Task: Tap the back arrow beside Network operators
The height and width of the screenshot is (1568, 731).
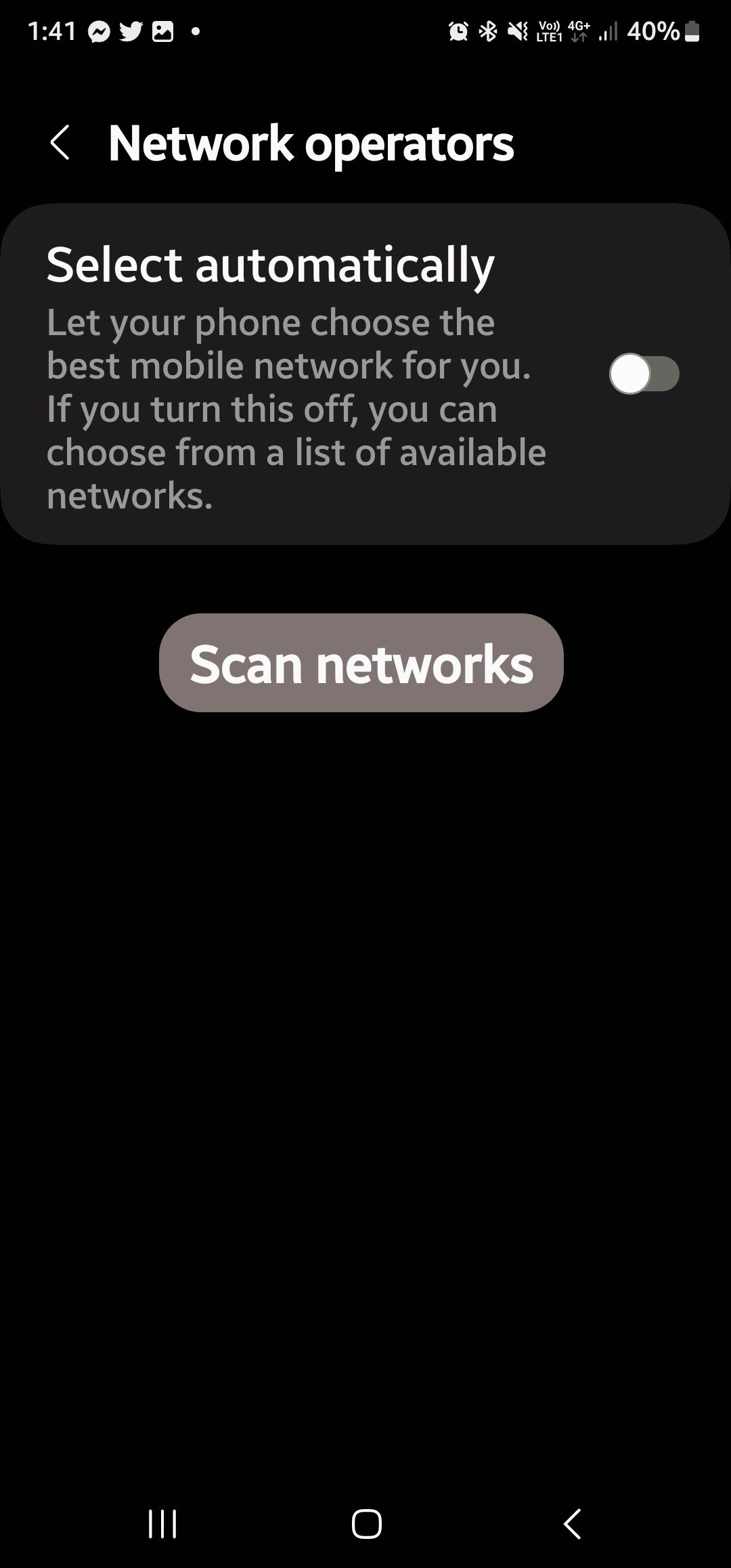Action: click(x=60, y=143)
